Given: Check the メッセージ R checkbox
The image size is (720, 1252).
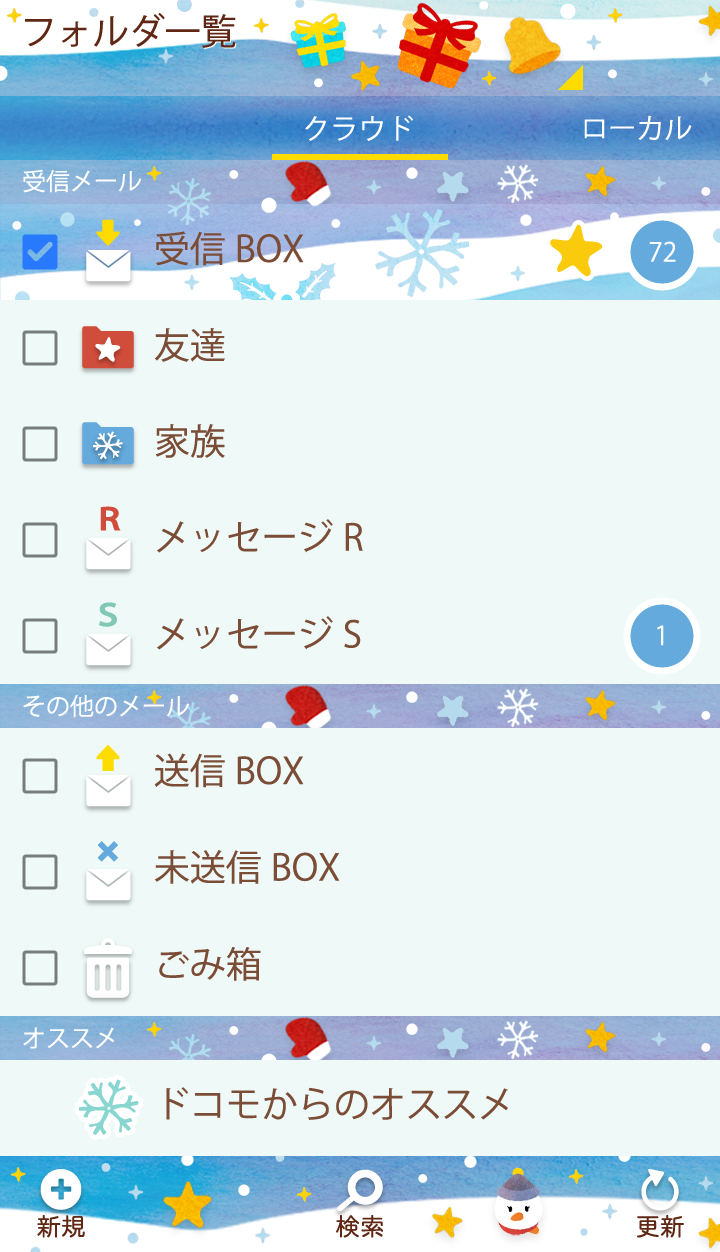Looking at the screenshot, I should coord(40,540).
